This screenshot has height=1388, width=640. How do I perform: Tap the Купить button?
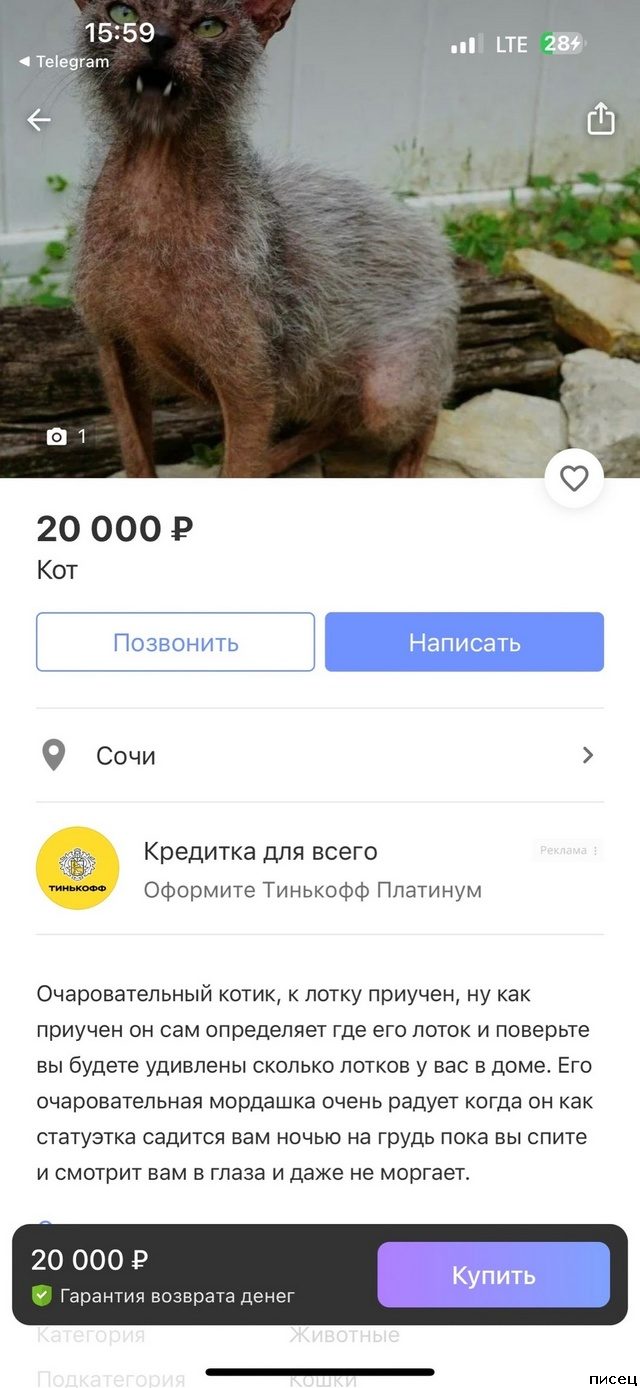pos(493,1275)
